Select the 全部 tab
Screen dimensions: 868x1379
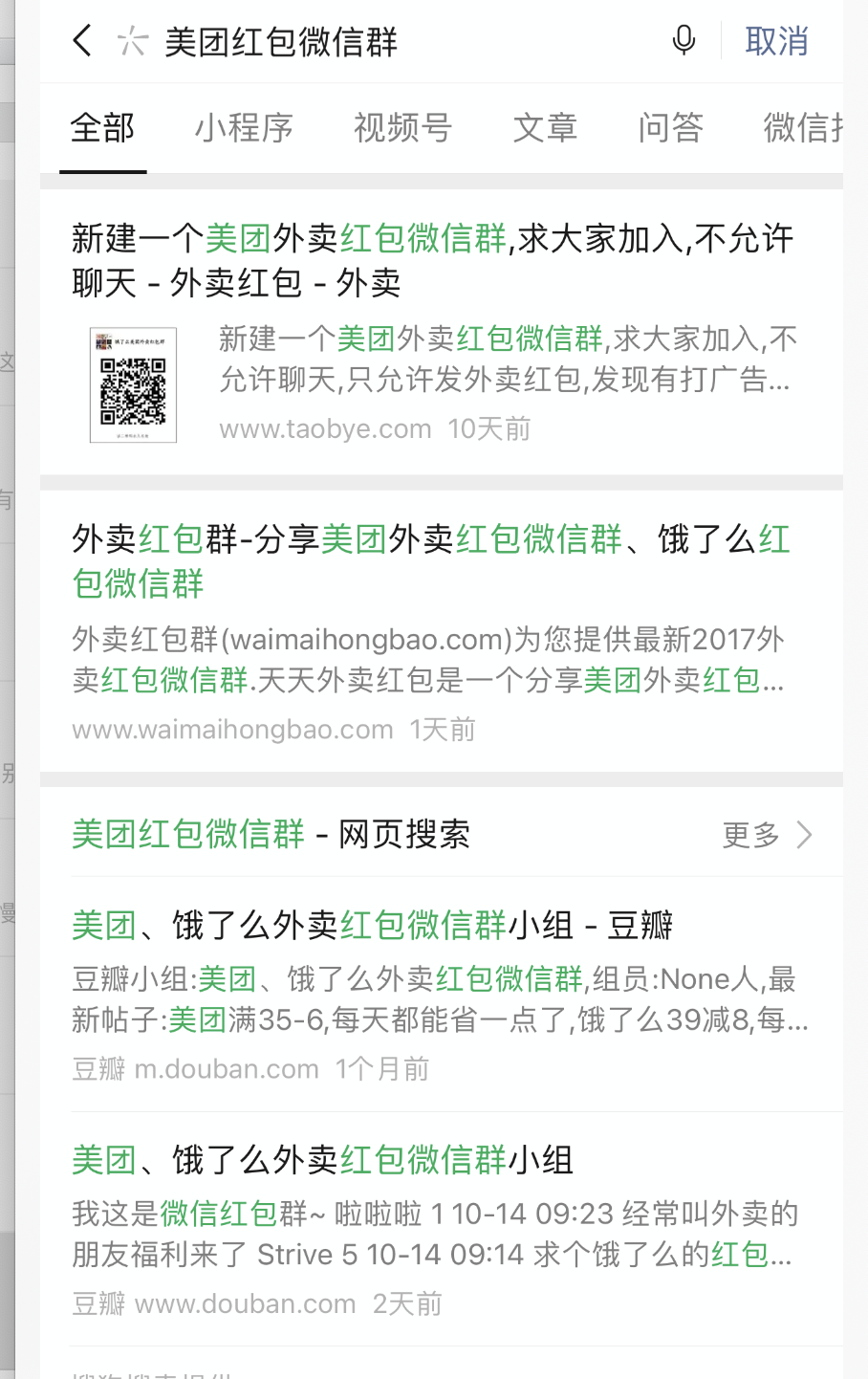(x=102, y=127)
